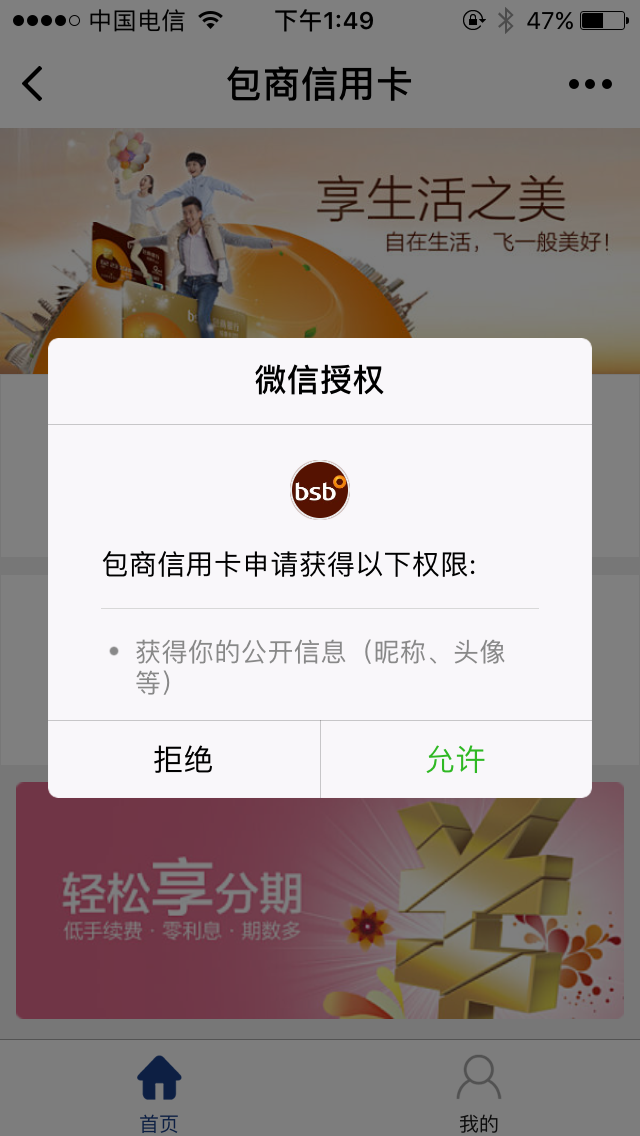The width and height of the screenshot is (640, 1136).
Task: Open the 享生活之美 top banner
Action: point(320,230)
